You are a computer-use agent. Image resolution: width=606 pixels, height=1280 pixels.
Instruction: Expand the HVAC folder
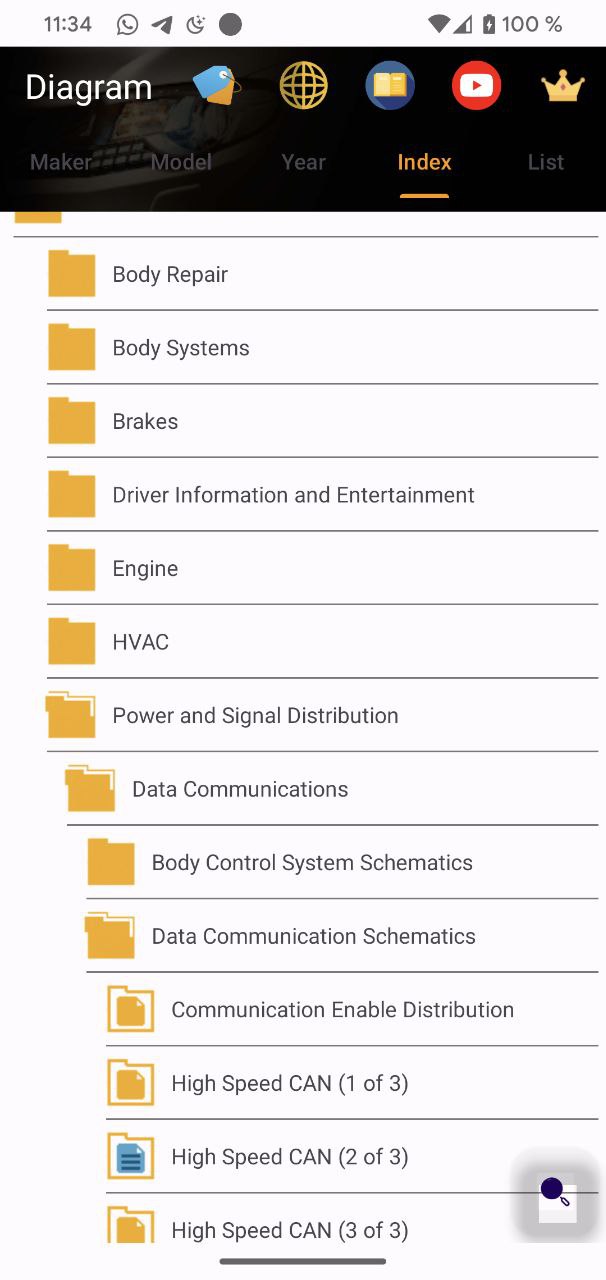322,642
